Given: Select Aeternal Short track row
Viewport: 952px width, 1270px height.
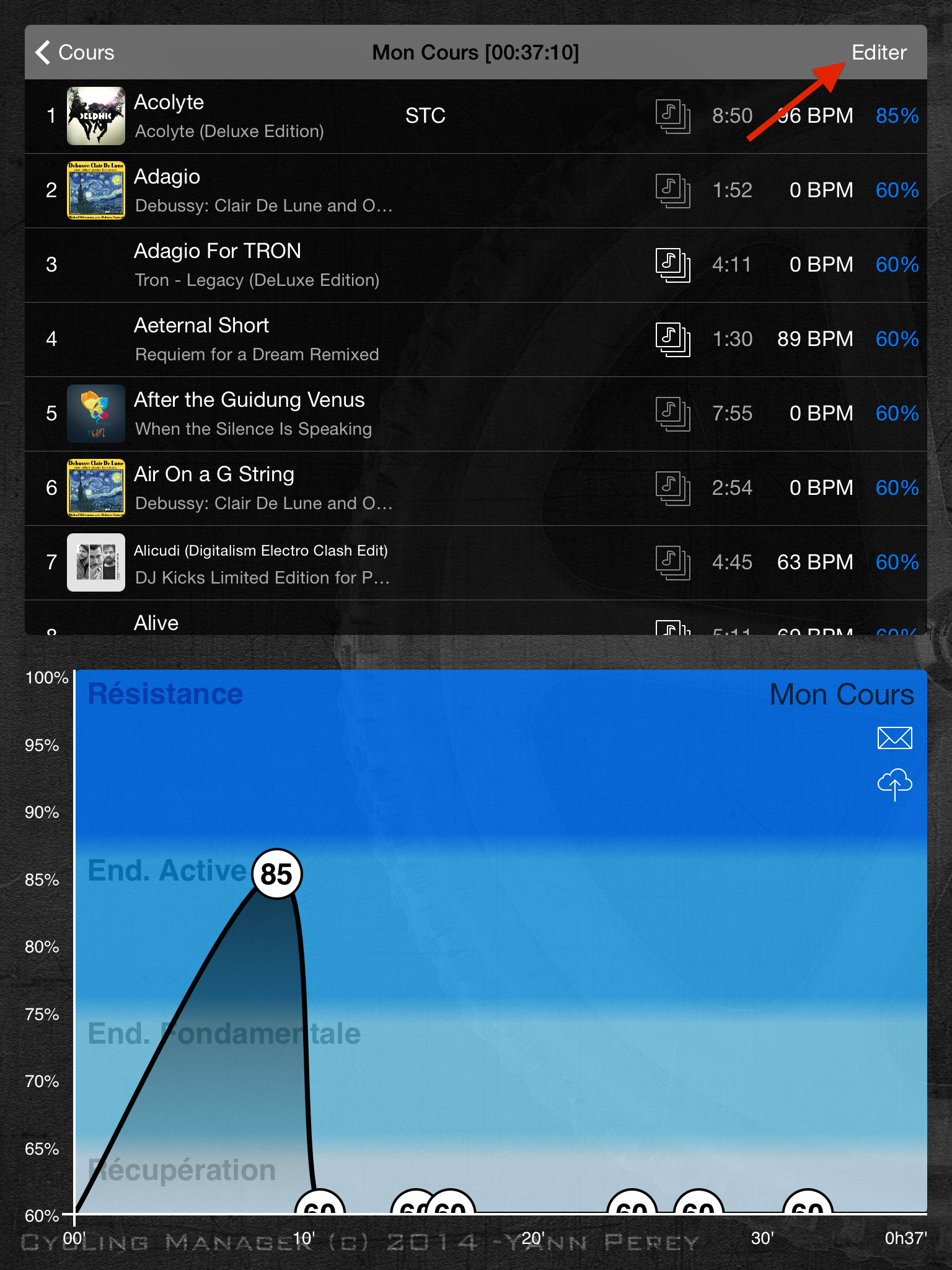Looking at the screenshot, I should click(310, 339).
